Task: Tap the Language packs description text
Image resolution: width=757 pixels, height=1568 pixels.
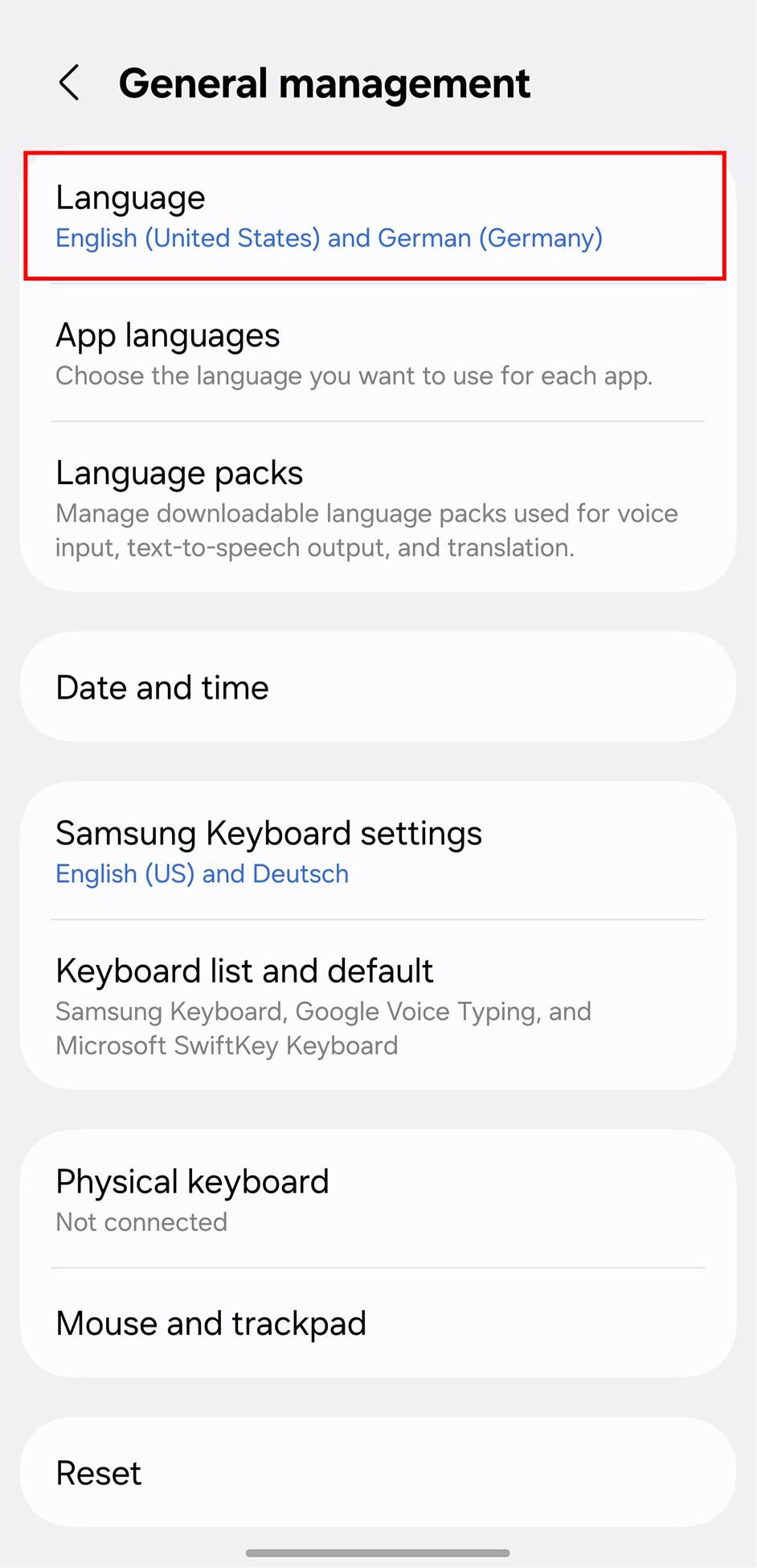Action: (x=366, y=530)
